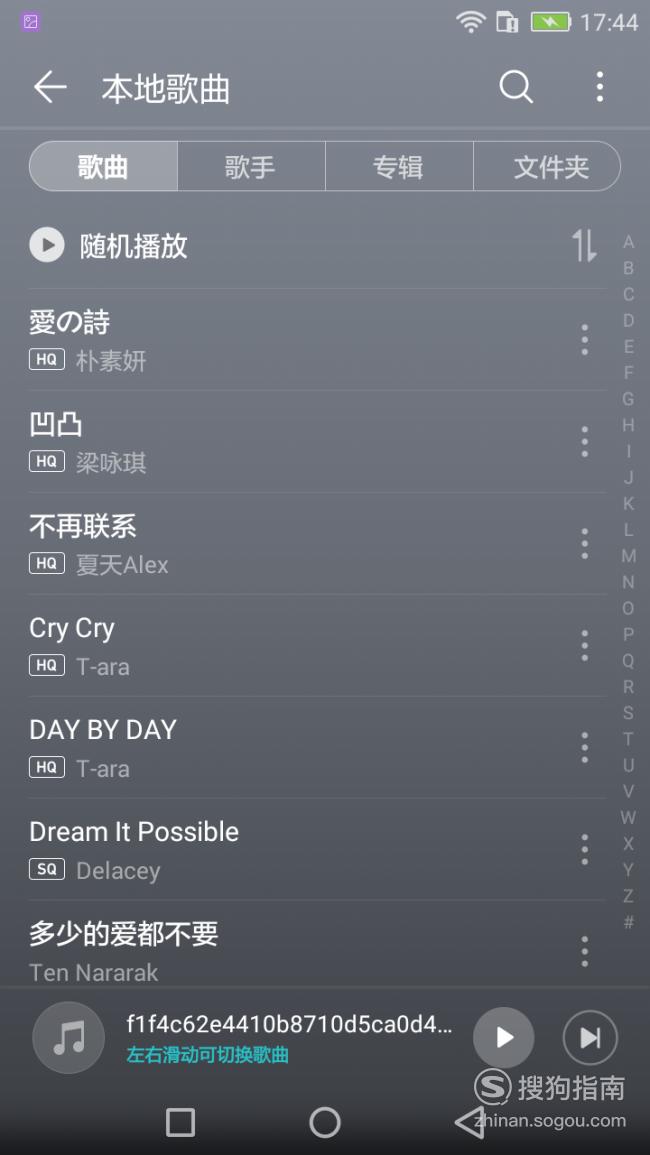650x1155 pixels.
Task: Open more options for Cry Cry
Action: [x=584, y=645]
